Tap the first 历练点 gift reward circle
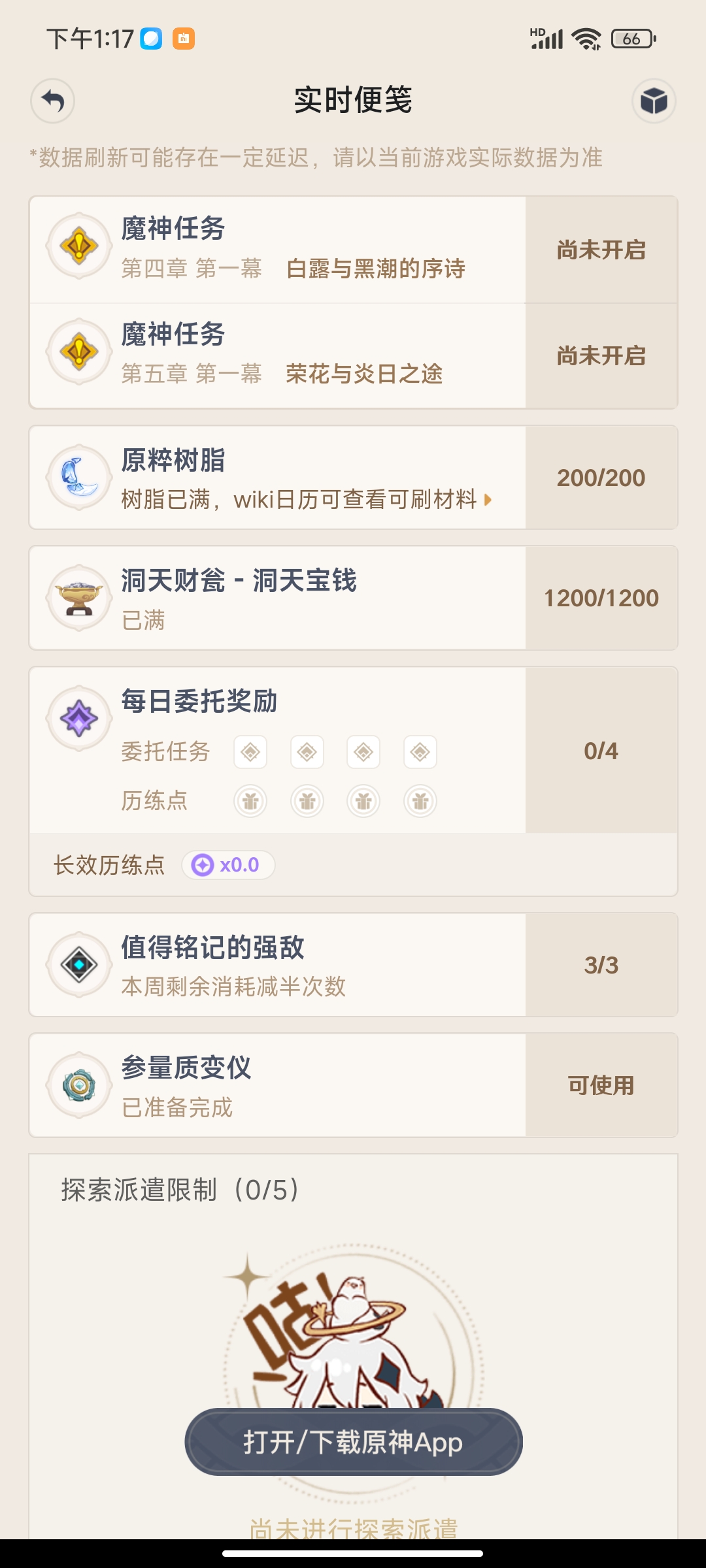This screenshot has width=706, height=1568. click(251, 800)
